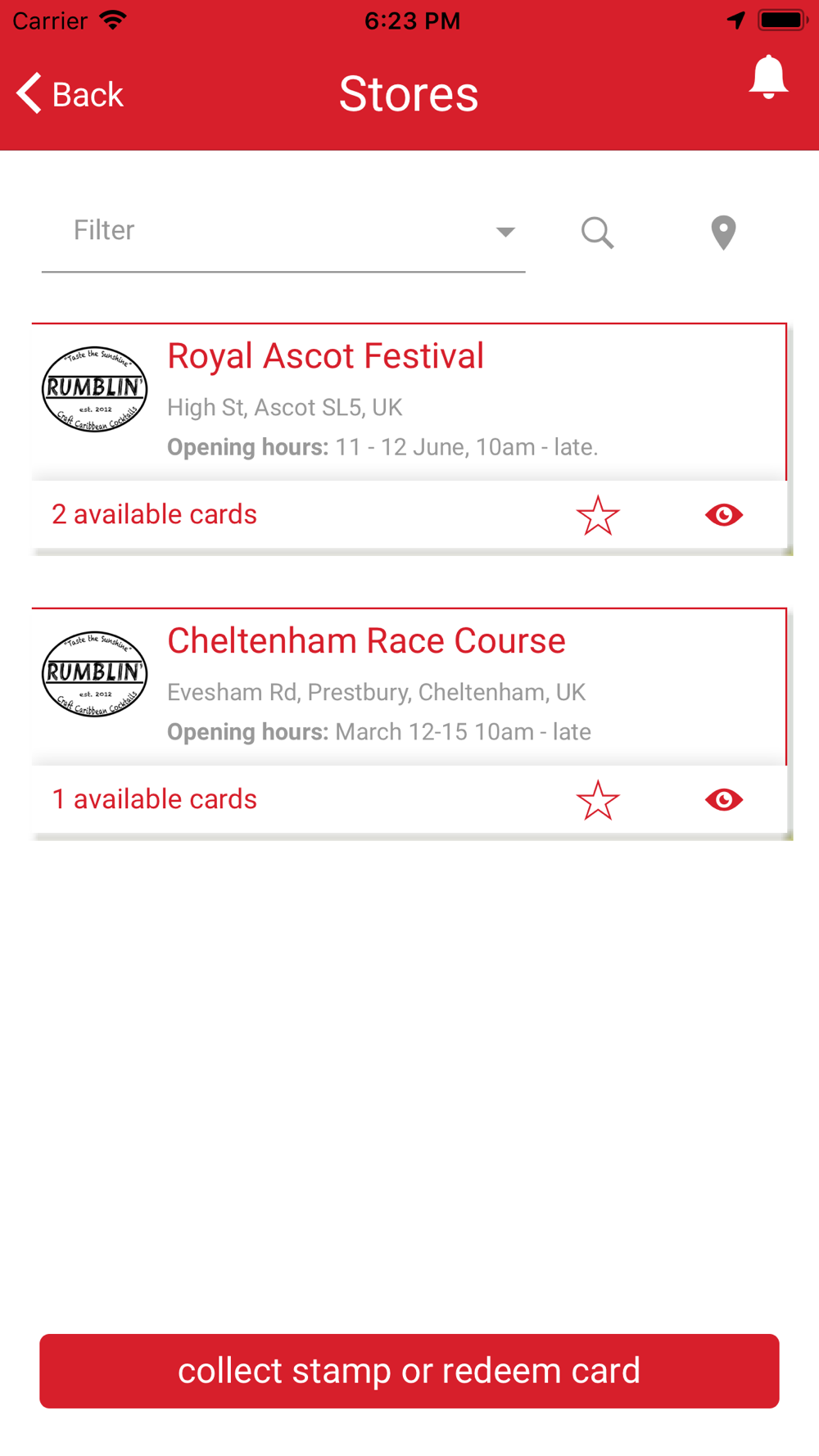The image size is (819, 1456).
Task: View Royal Ascot Festival via eye icon
Action: pyautogui.click(x=724, y=515)
